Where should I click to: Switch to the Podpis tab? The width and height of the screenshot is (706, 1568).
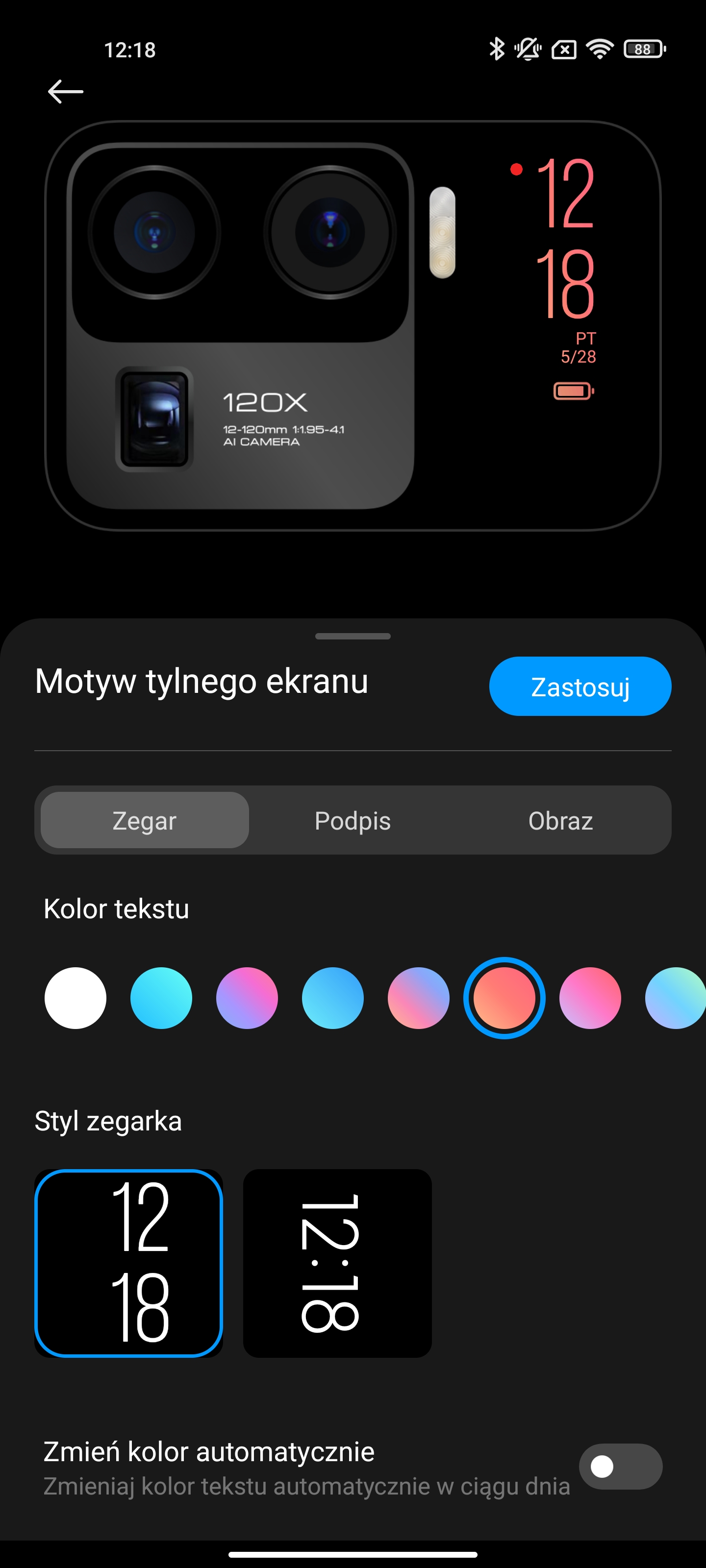(353, 821)
